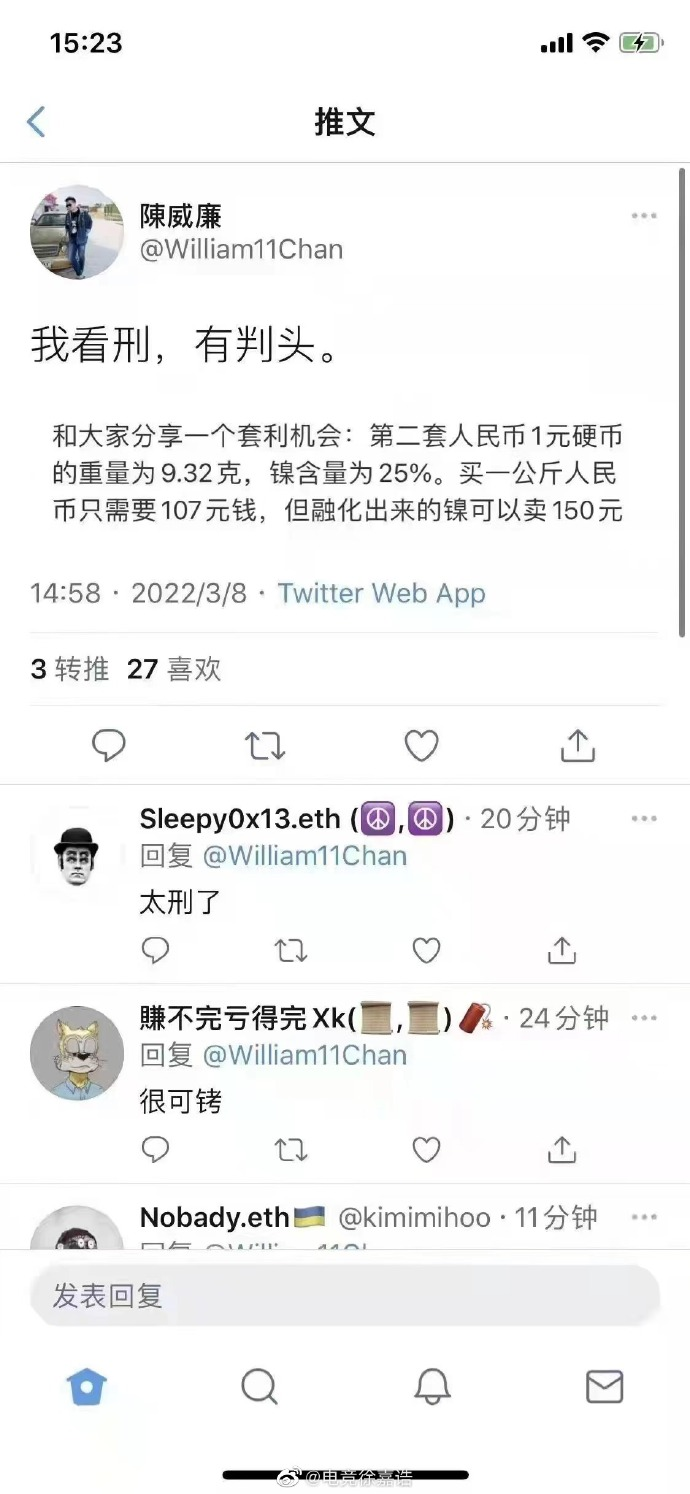Like the reply 太刑了
Viewport: 690px width, 1494px height.
(x=427, y=950)
